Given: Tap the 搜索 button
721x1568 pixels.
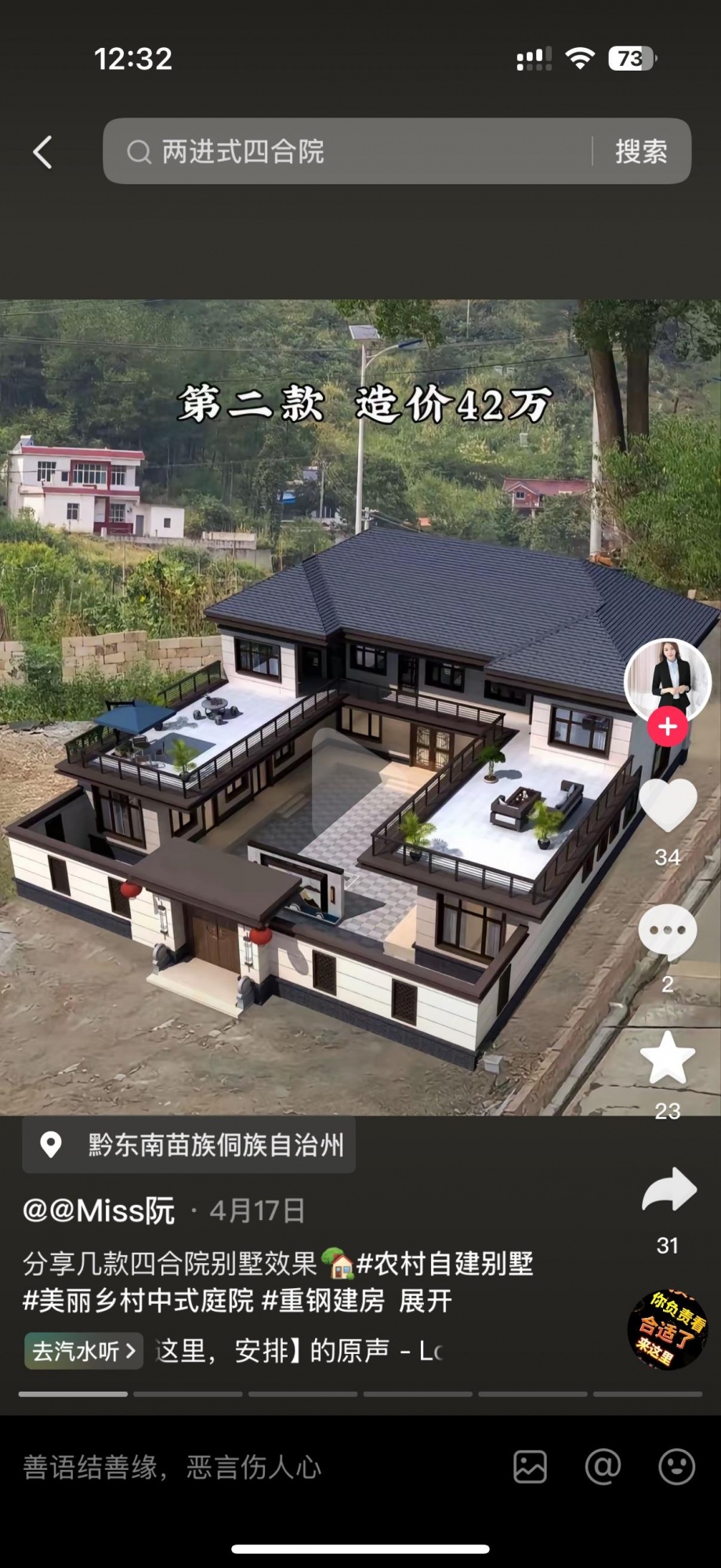Looking at the screenshot, I should [x=640, y=152].
